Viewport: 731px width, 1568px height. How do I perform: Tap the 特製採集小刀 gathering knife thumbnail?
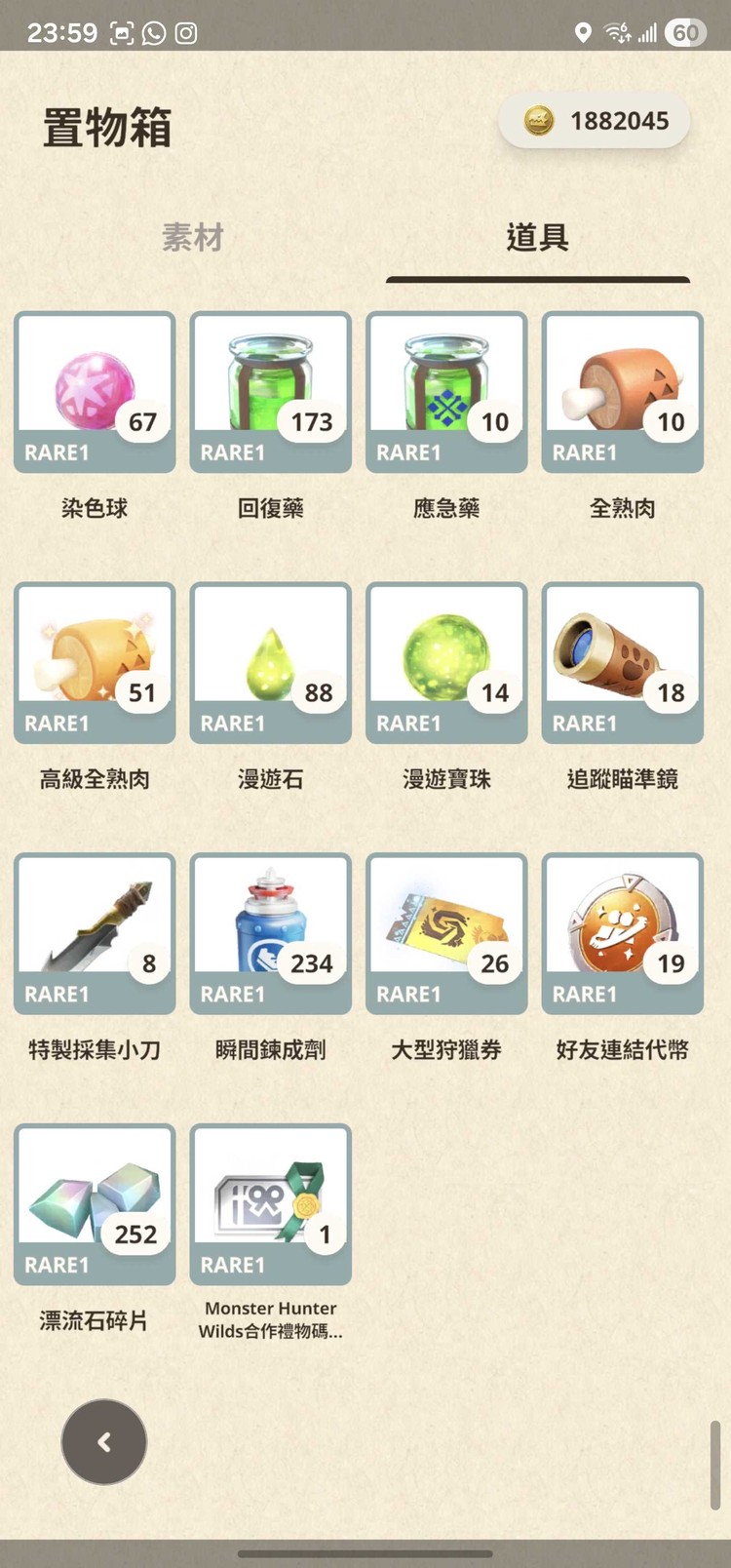94,931
